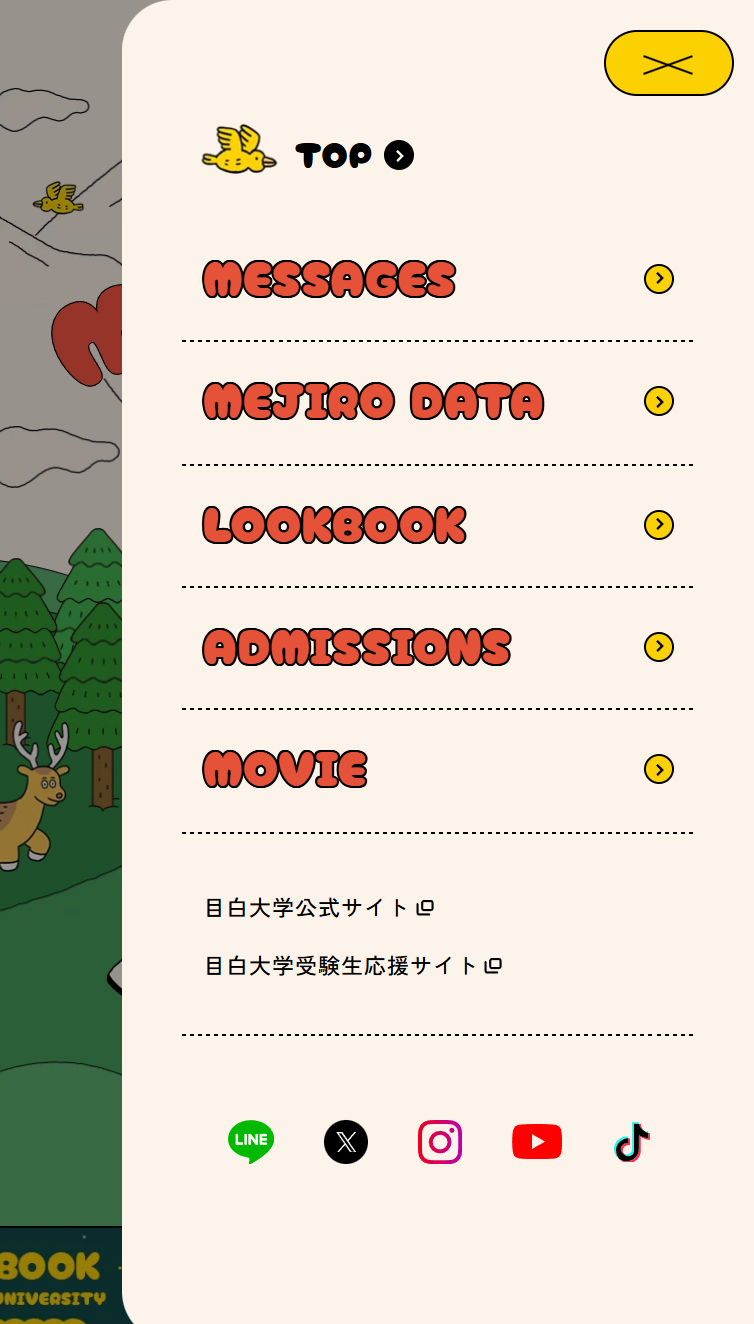Open the MESSAGES section
This screenshot has height=1324, width=754.
coord(330,280)
